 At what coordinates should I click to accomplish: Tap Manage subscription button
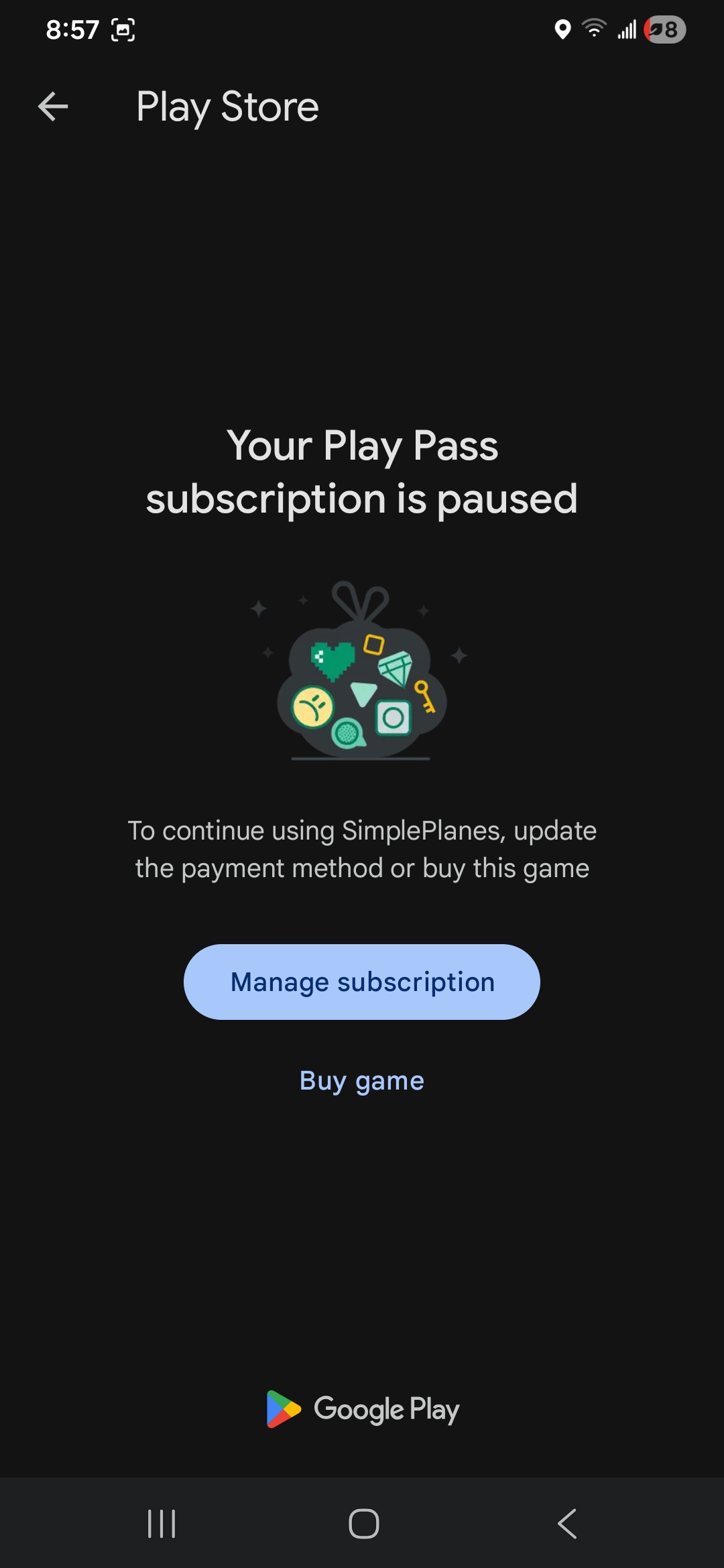pyautogui.click(x=362, y=982)
